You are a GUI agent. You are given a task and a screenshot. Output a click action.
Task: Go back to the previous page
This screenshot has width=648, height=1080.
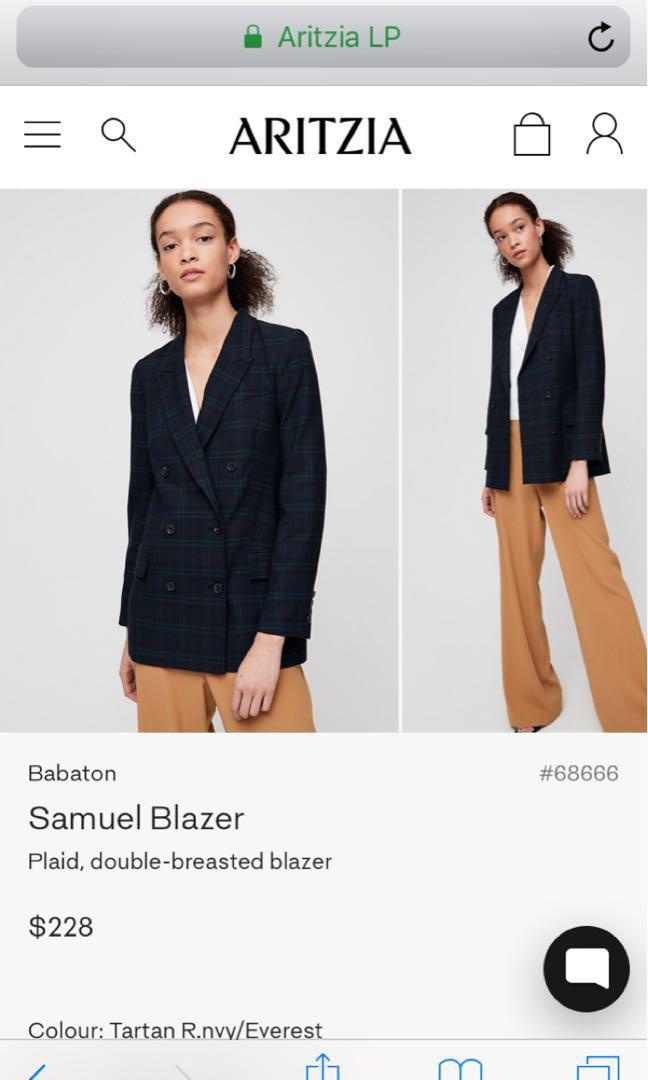pos(36,1070)
